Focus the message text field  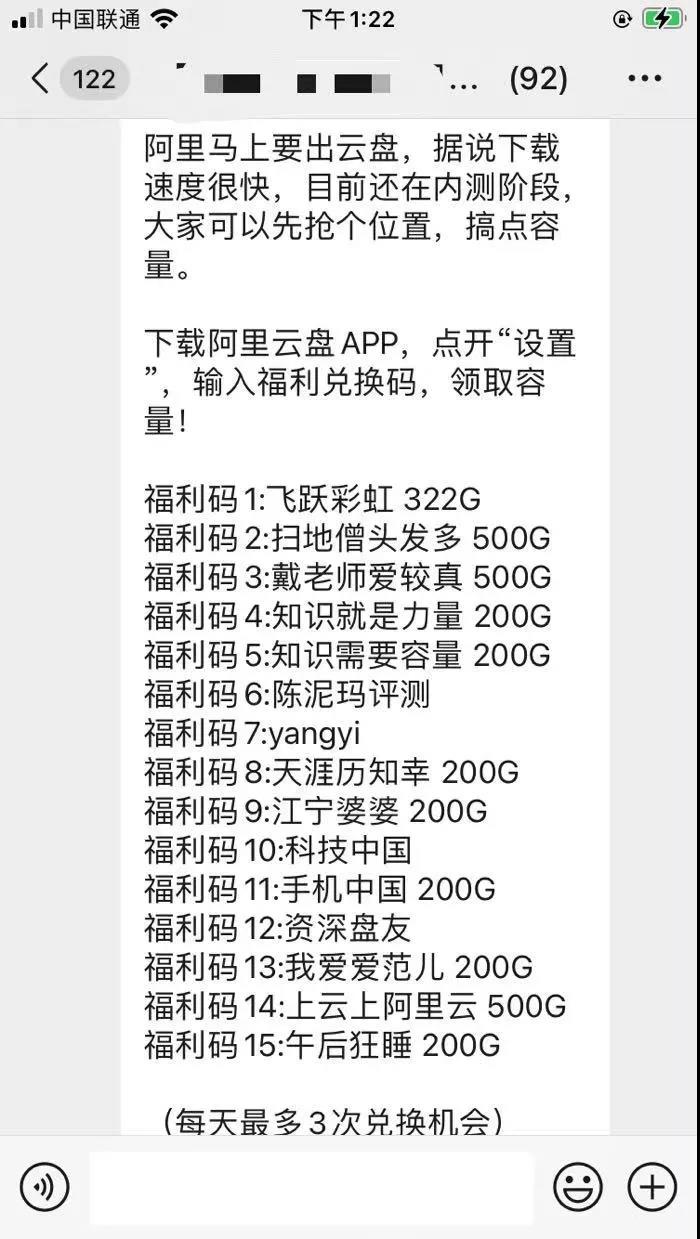311,1187
